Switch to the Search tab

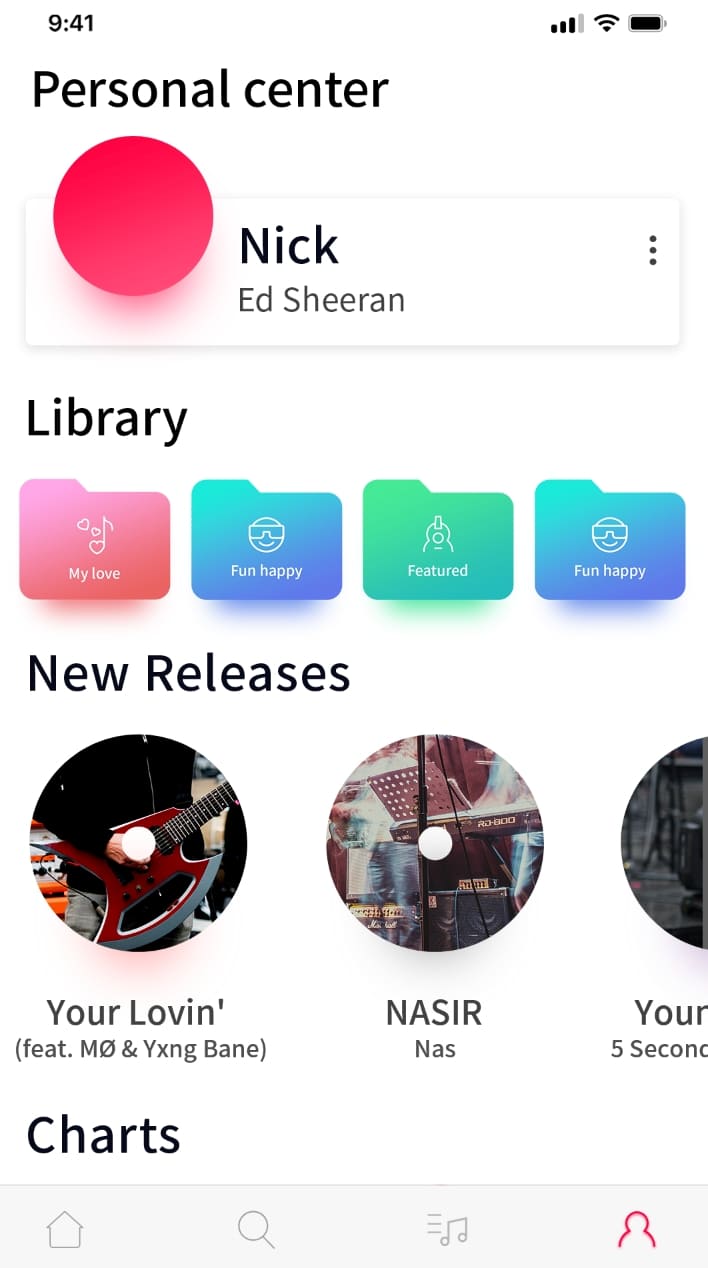click(x=256, y=1229)
